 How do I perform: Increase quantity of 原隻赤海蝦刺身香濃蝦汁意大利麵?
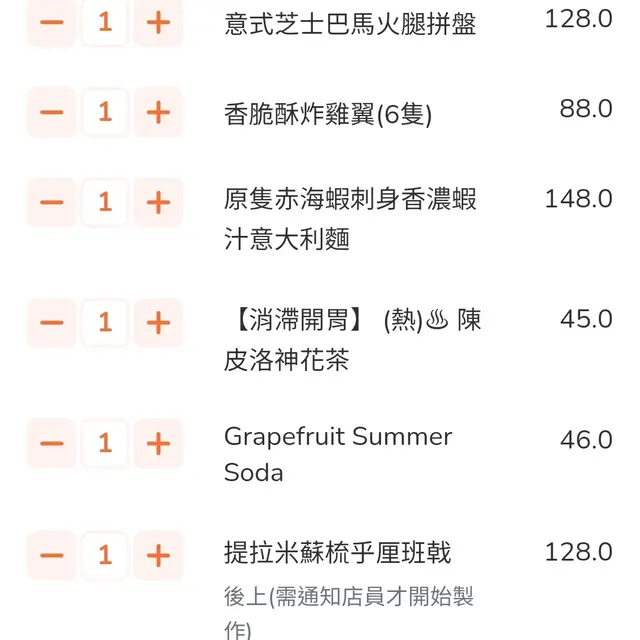pos(158,203)
